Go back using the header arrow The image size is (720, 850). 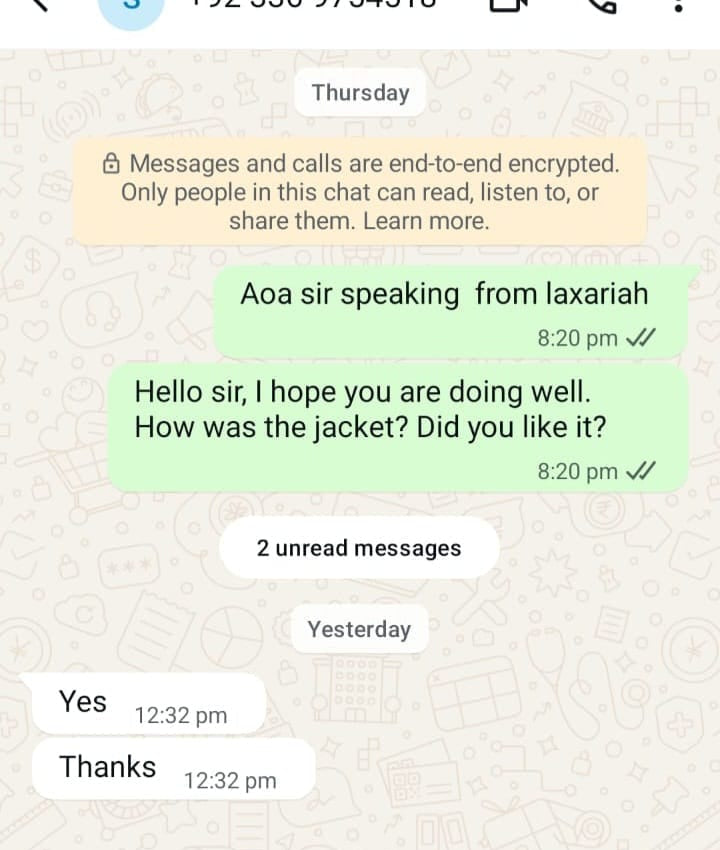coord(40,4)
